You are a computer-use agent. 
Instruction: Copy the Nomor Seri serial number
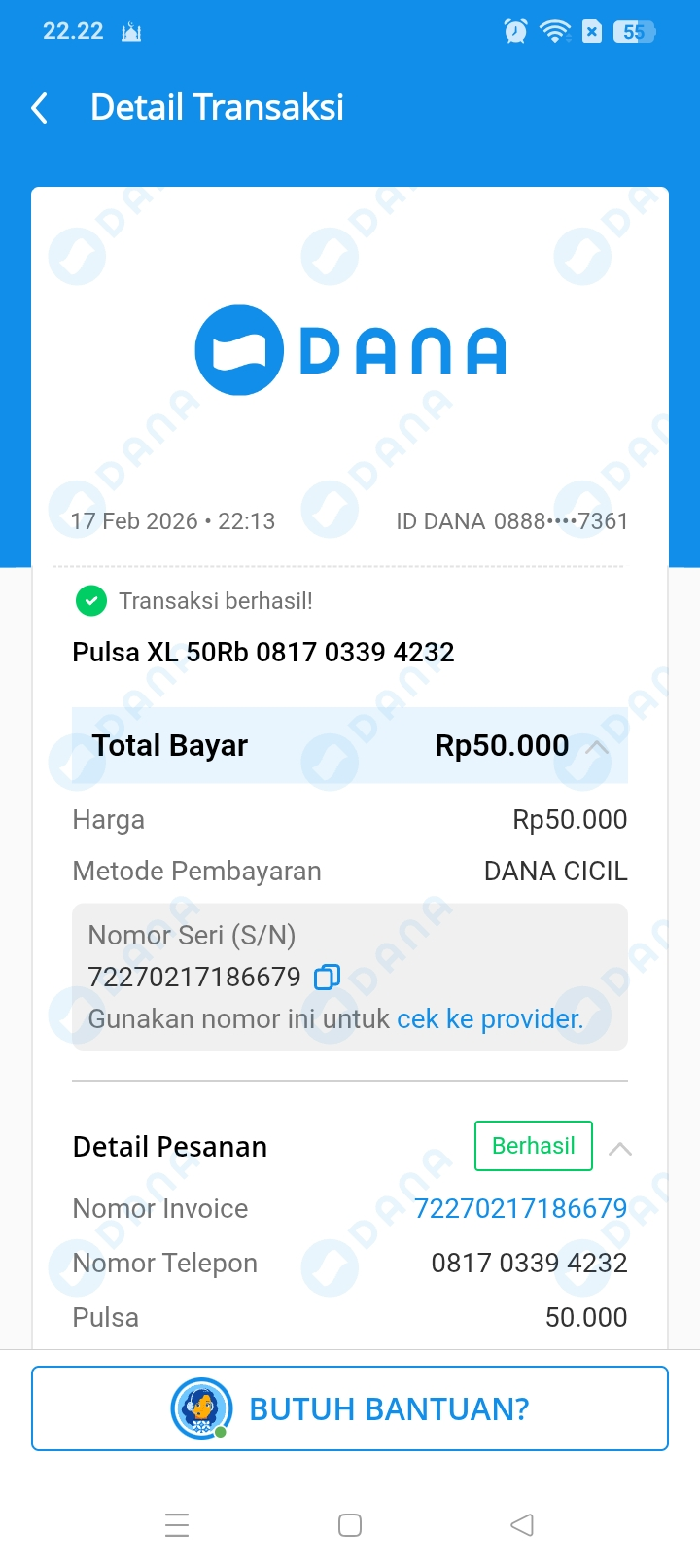click(328, 977)
